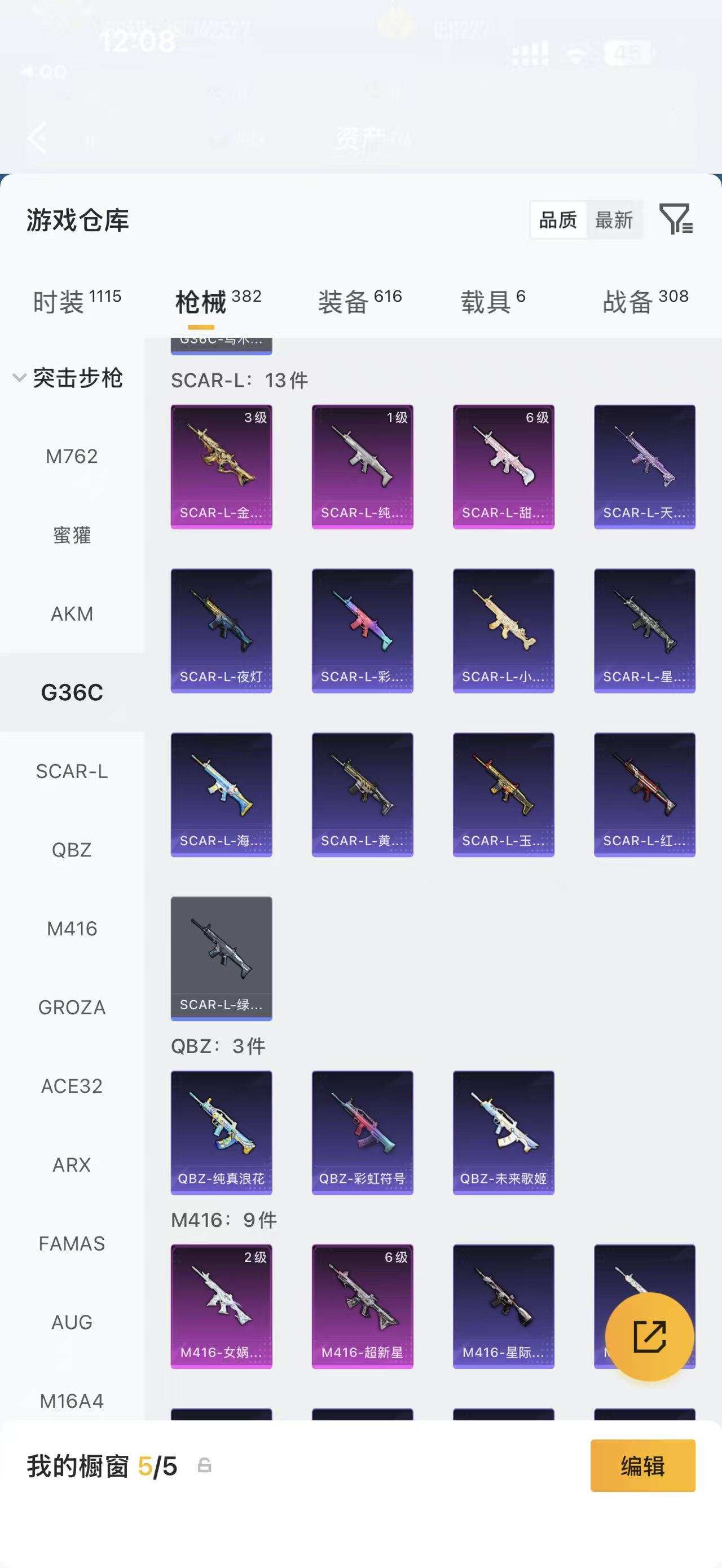Switch sorting to 最新
Screen dimensions: 722x1568
click(614, 220)
